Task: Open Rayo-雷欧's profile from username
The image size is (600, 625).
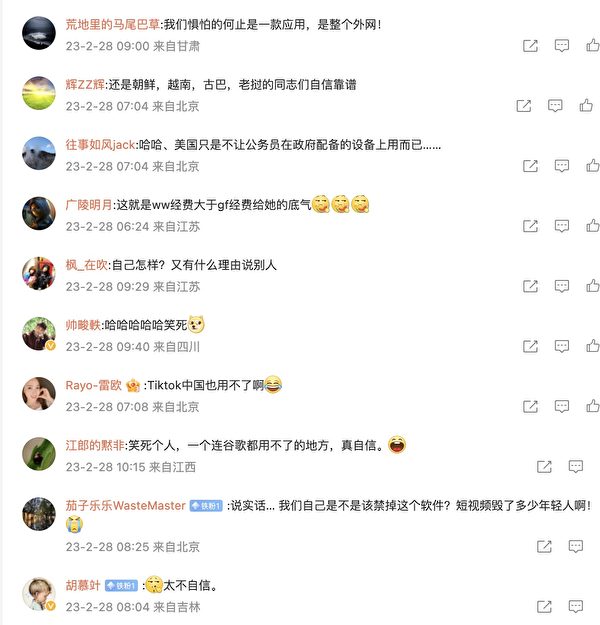Action: pyautogui.click(x=93, y=384)
